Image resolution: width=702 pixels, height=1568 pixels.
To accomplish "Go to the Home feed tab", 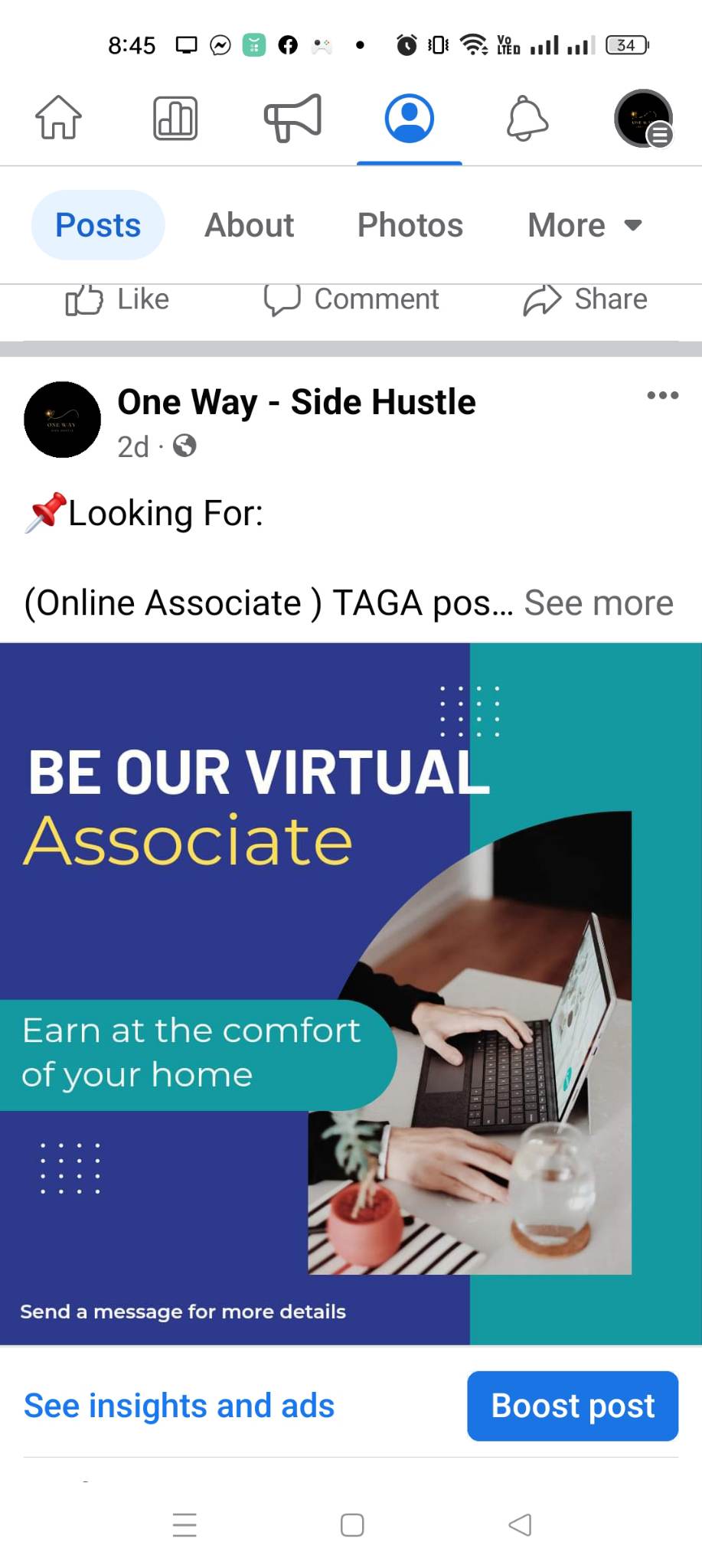I will click(x=58, y=118).
